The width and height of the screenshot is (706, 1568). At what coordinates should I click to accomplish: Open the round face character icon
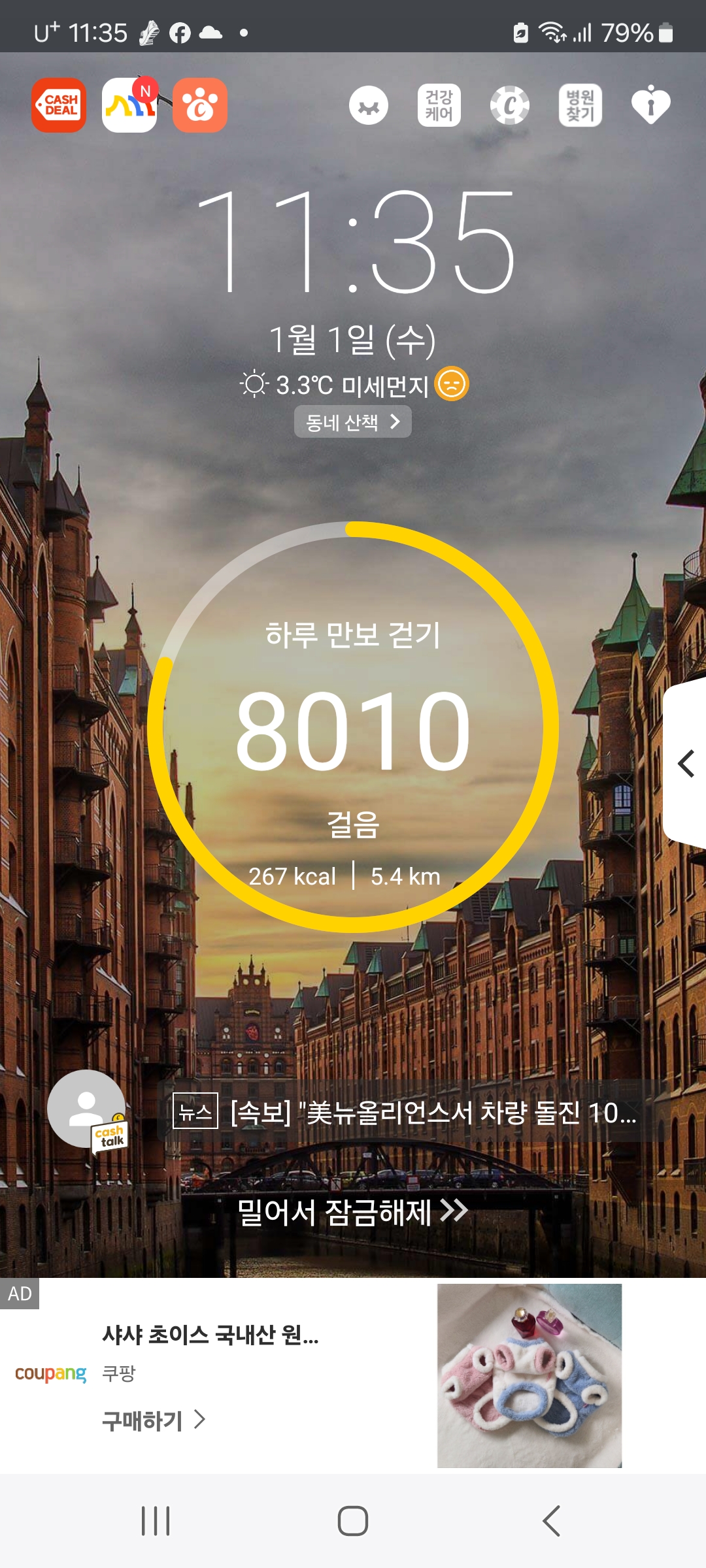tap(369, 105)
